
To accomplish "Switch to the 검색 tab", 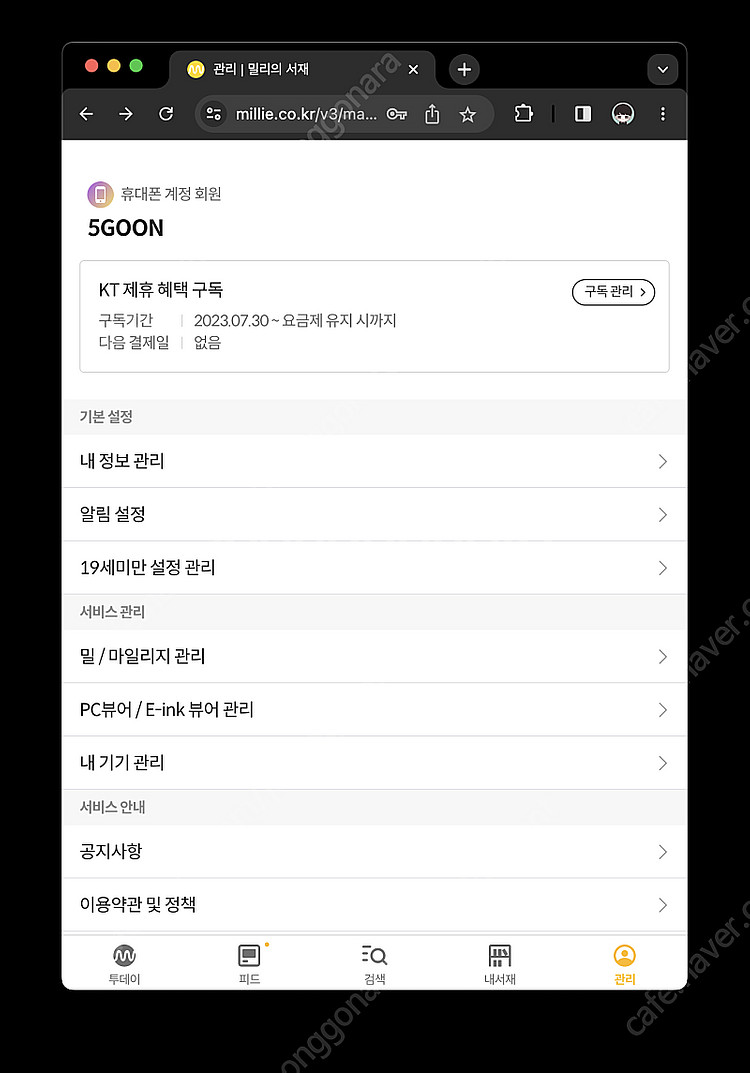I will 374,964.
